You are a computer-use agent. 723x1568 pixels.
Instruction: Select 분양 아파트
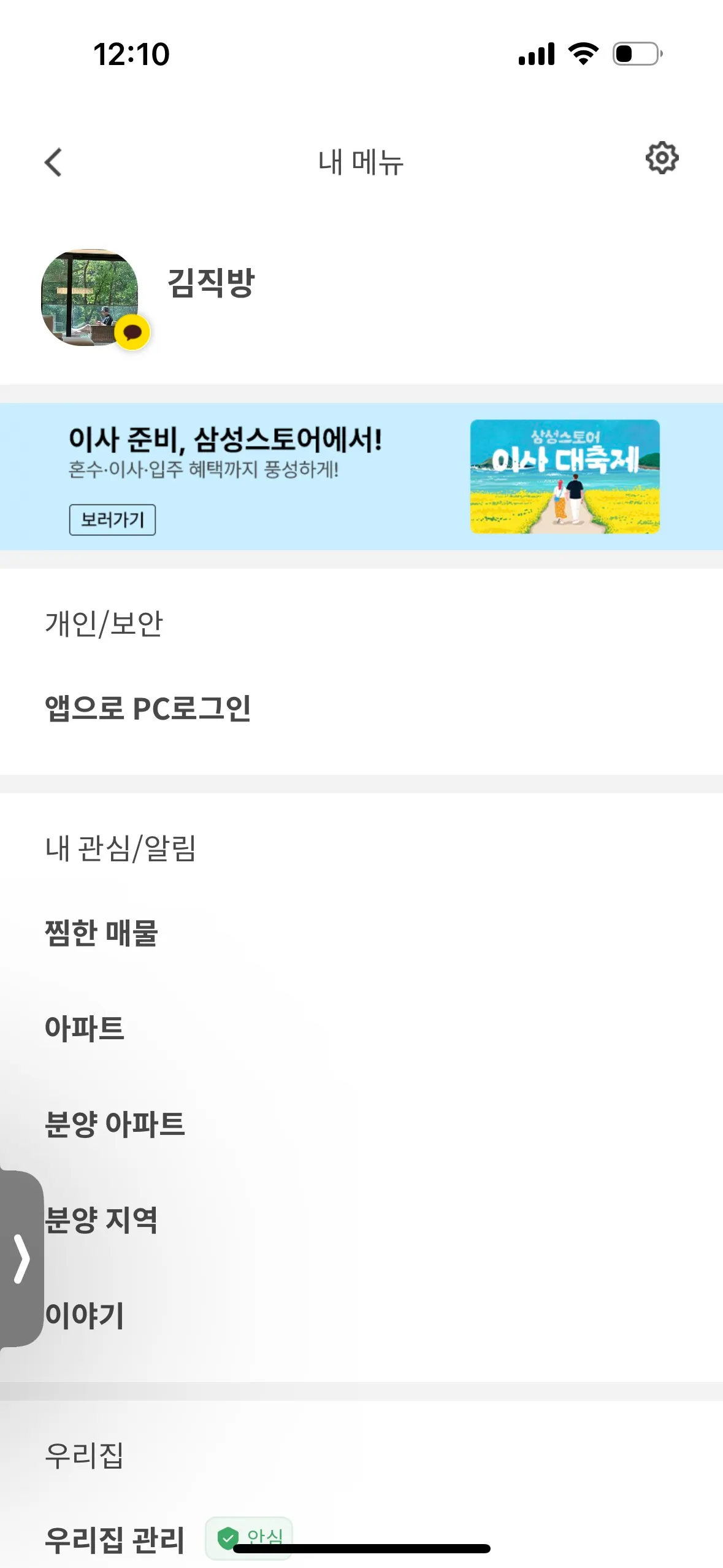[x=361, y=1124]
